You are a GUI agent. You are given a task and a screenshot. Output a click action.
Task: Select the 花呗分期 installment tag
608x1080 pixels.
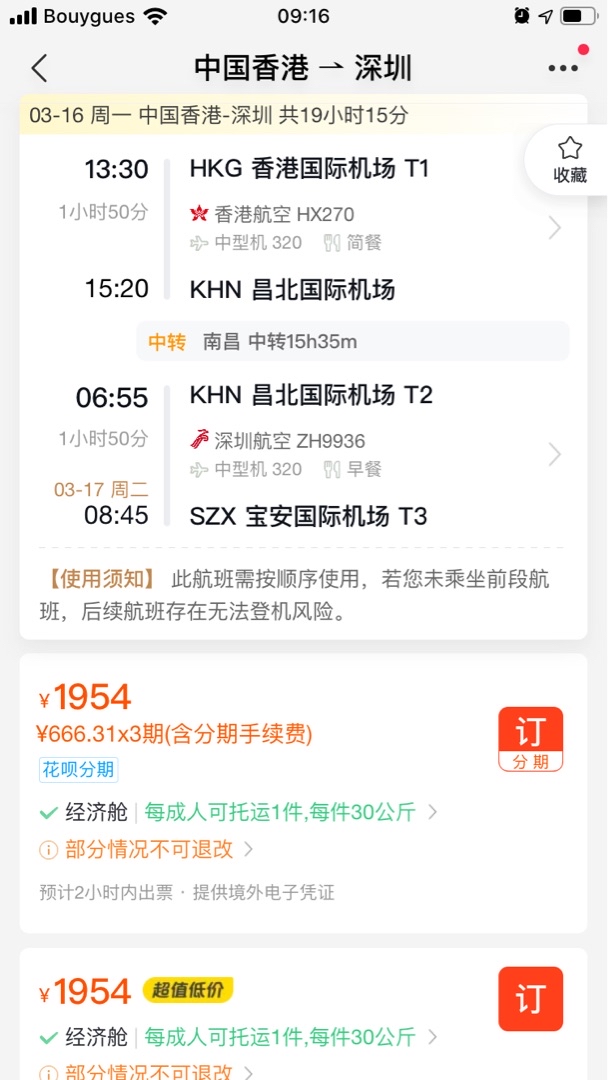pos(78,769)
